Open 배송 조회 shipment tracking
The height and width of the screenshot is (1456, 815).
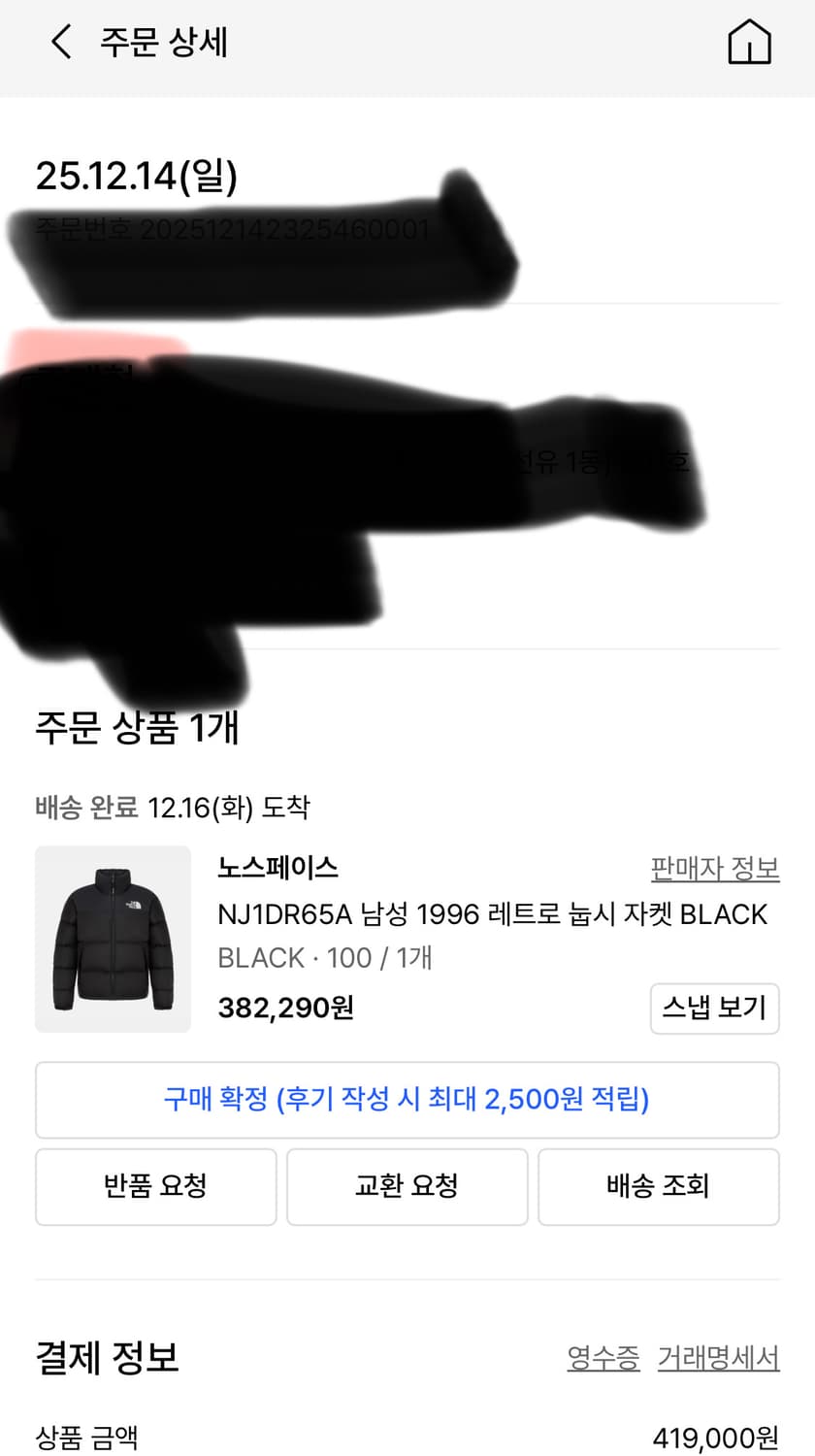point(659,1186)
